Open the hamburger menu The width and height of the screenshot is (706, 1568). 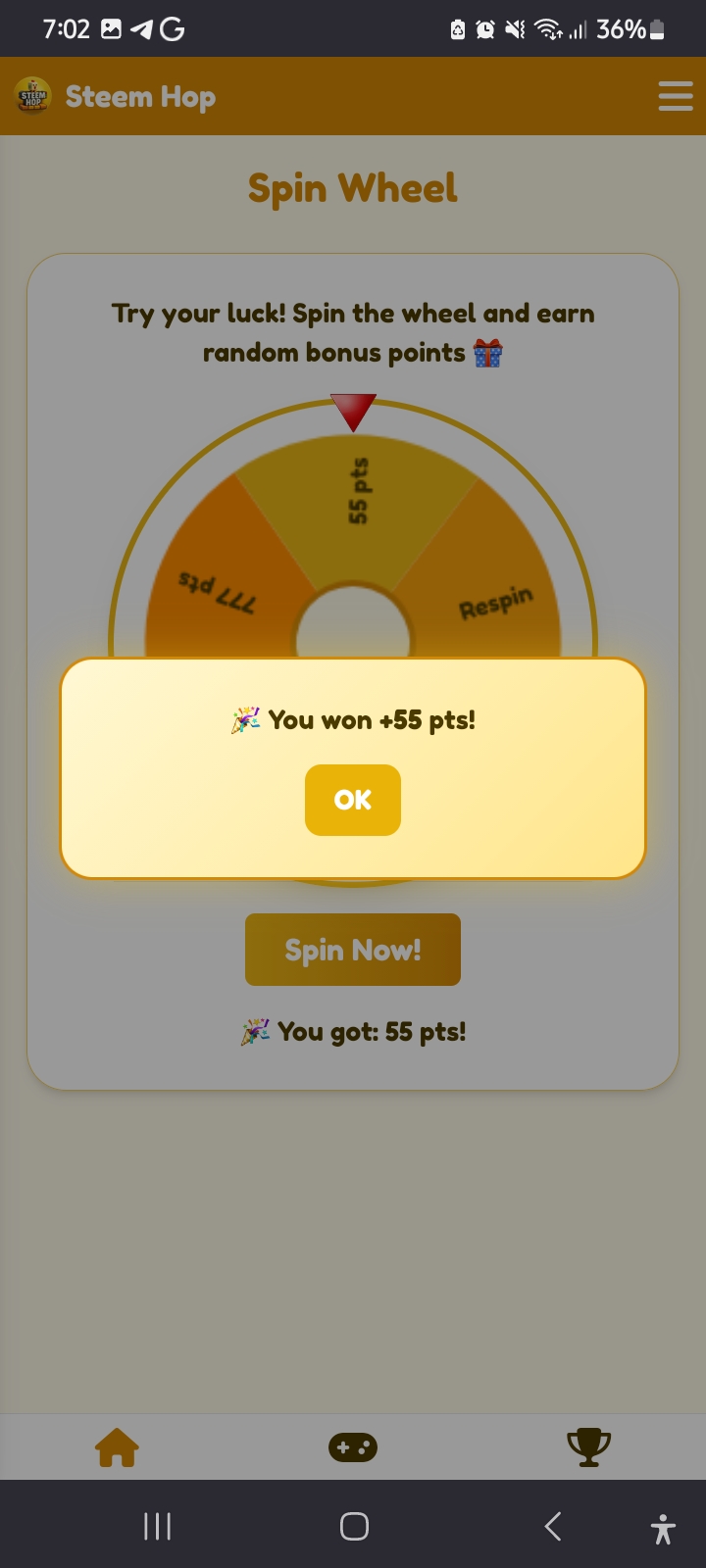coord(676,96)
